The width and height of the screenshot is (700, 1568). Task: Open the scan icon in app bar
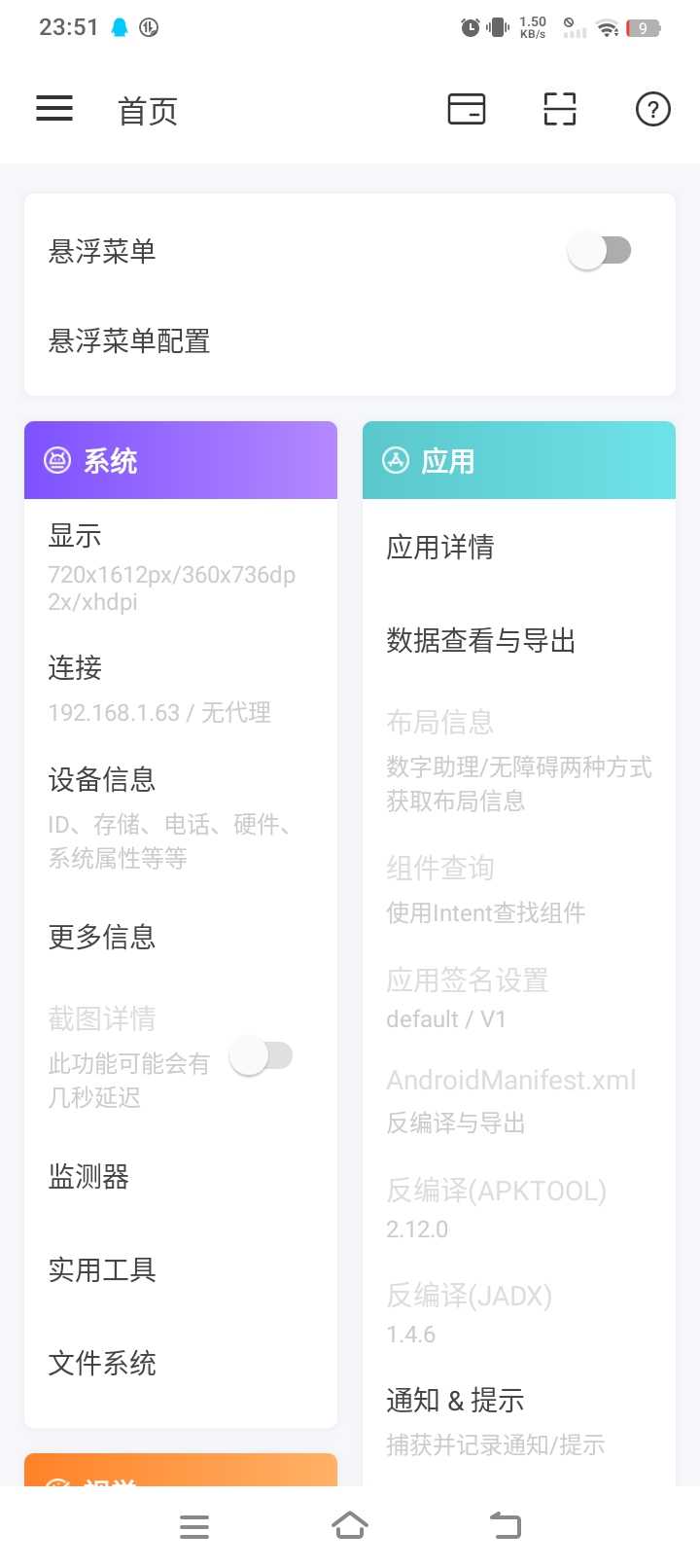[x=559, y=109]
